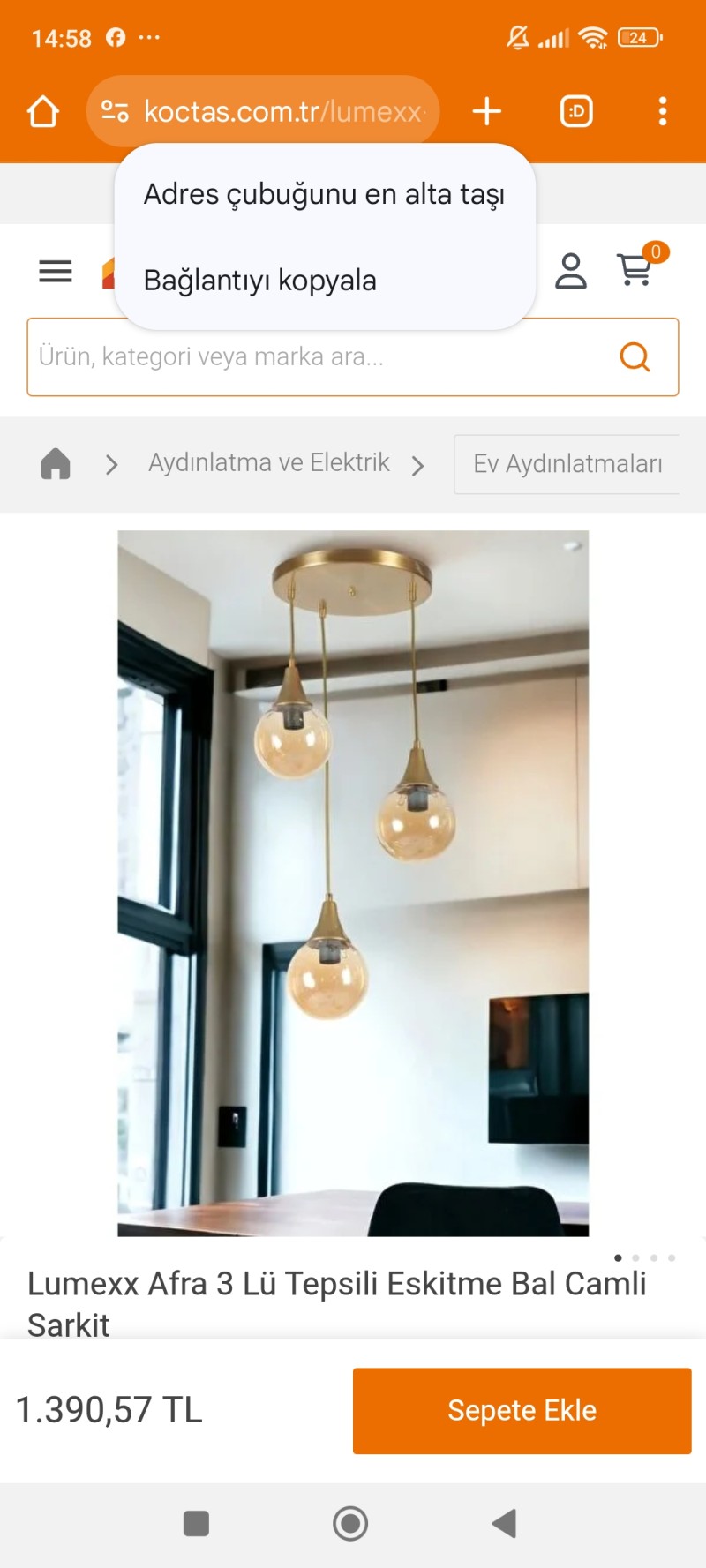Viewport: 706px width, 1568px height.
Task: Open the browser overflow menu
Action: 663,112
